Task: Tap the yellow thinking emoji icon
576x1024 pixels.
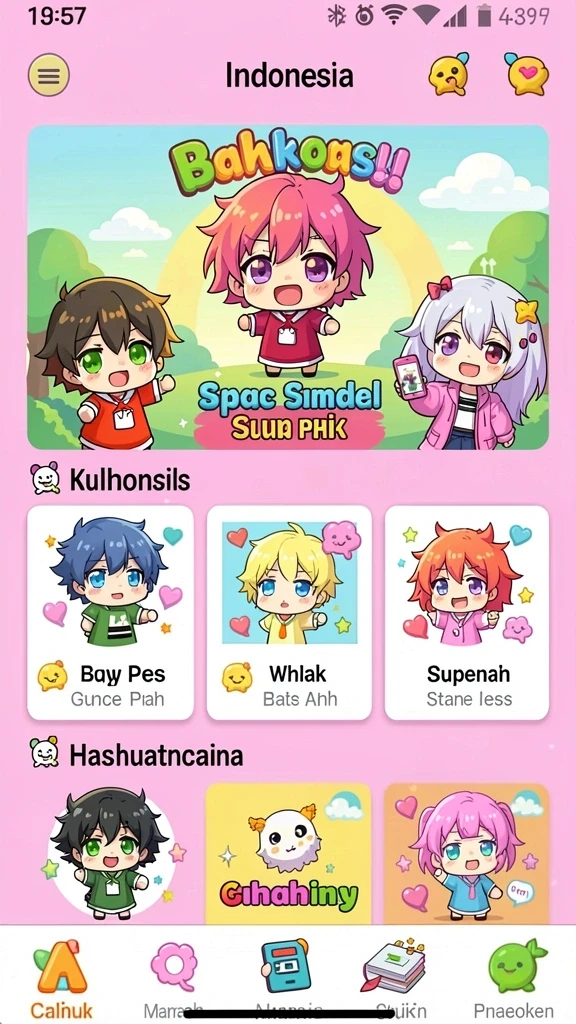Action: (x=449, y=73)
